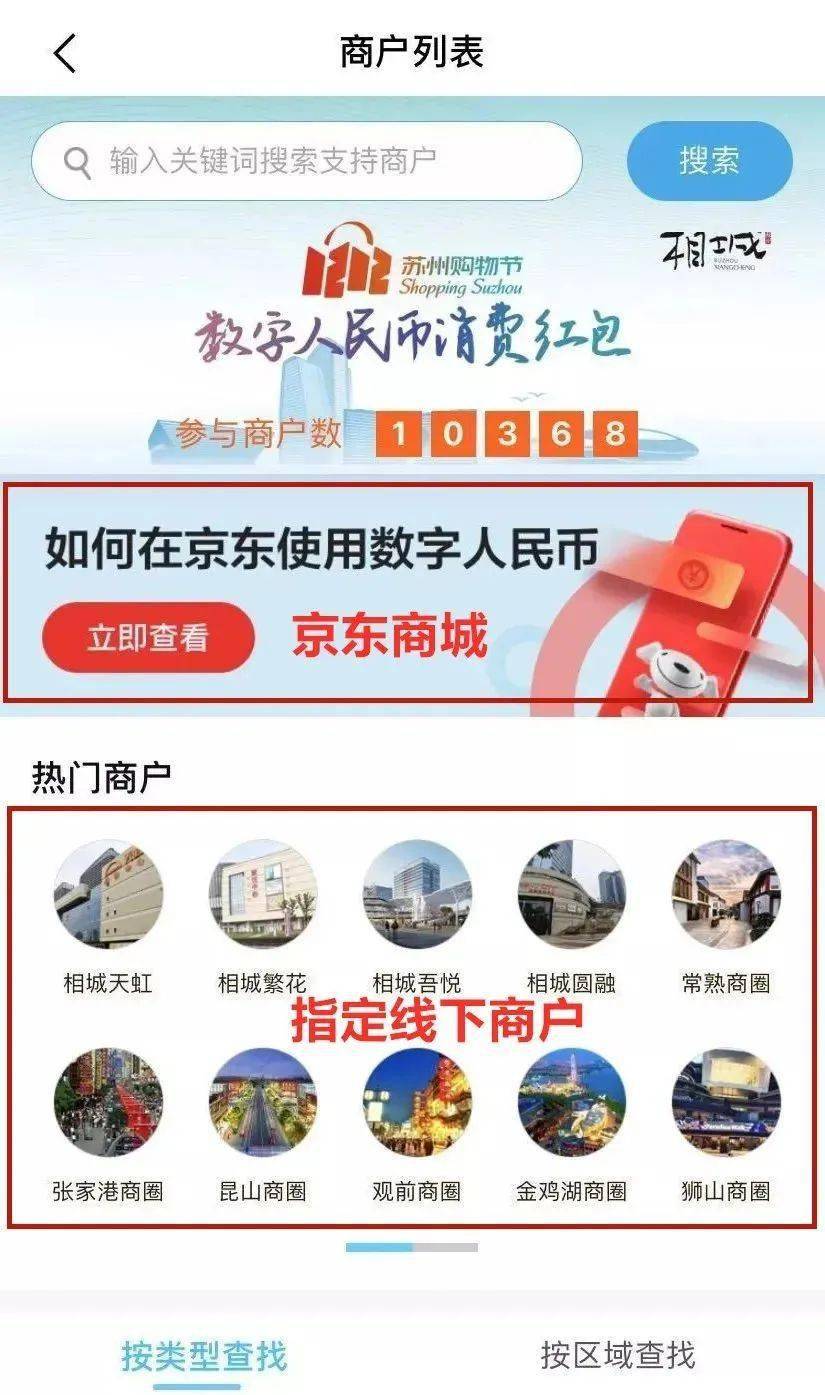Switch to the 按区域查找 tab
This screenshot has width=825, height=1395.
pos(617,1356)
